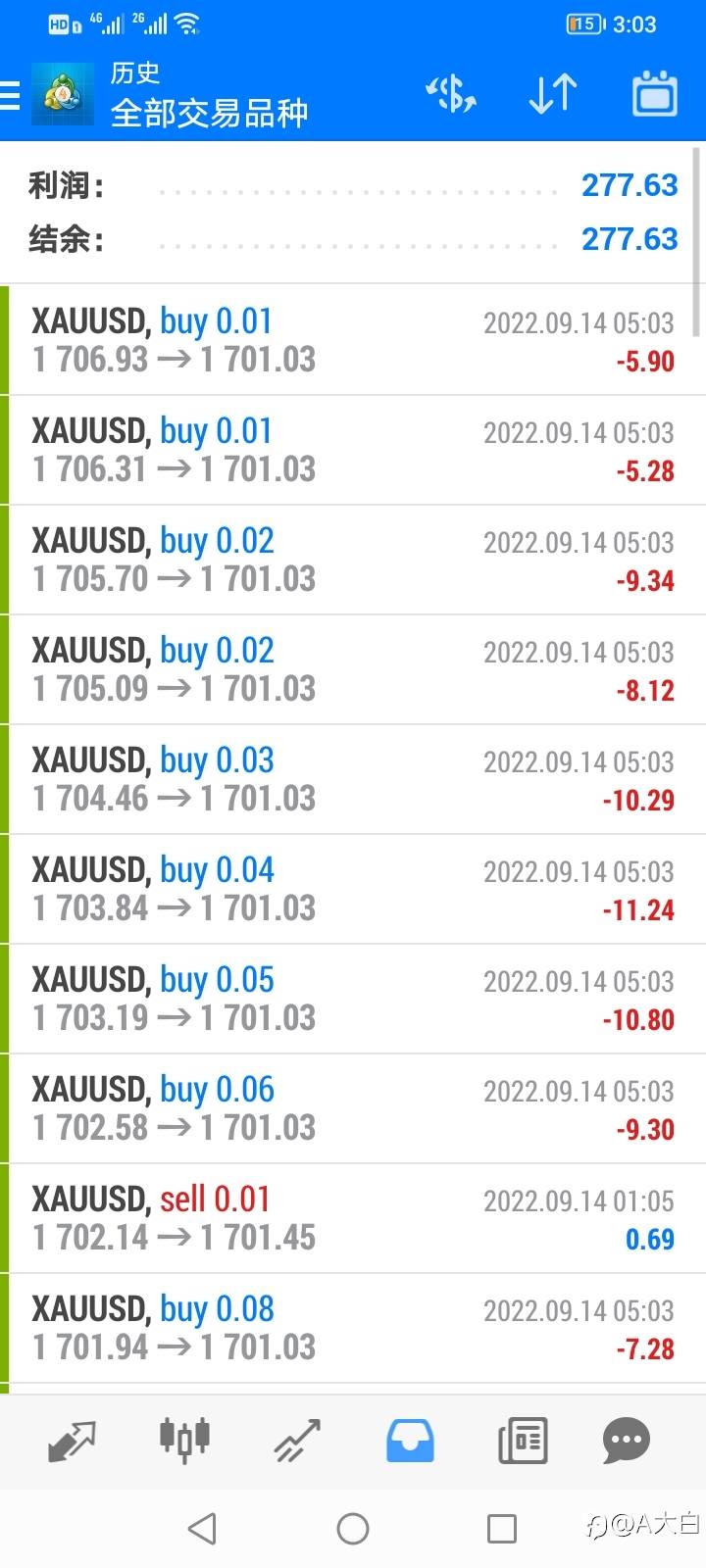Open the Chat messages tab
The image size is (706, 1568).
click(627, 1441)
